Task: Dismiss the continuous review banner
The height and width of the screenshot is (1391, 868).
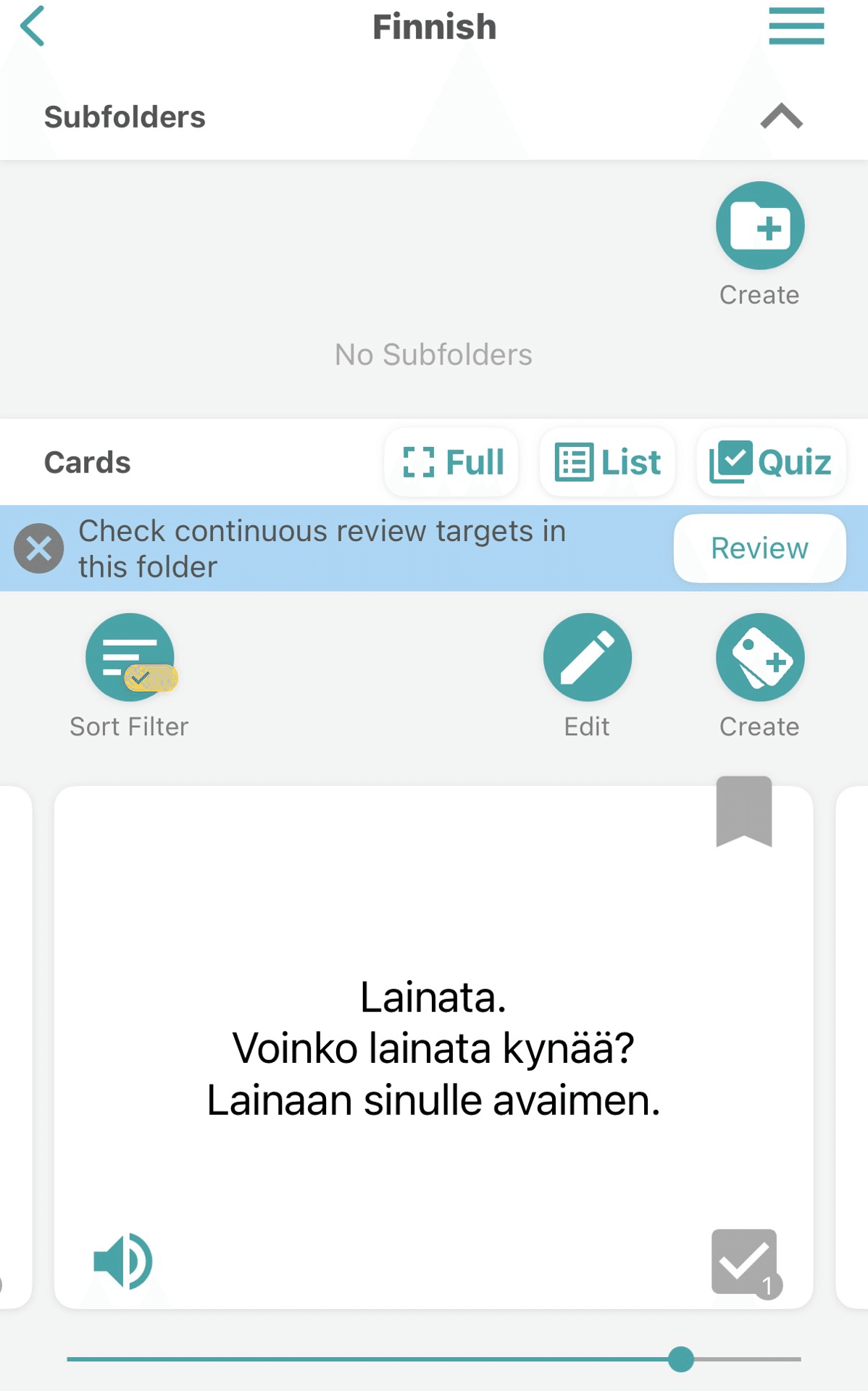Action: point(39,548)
